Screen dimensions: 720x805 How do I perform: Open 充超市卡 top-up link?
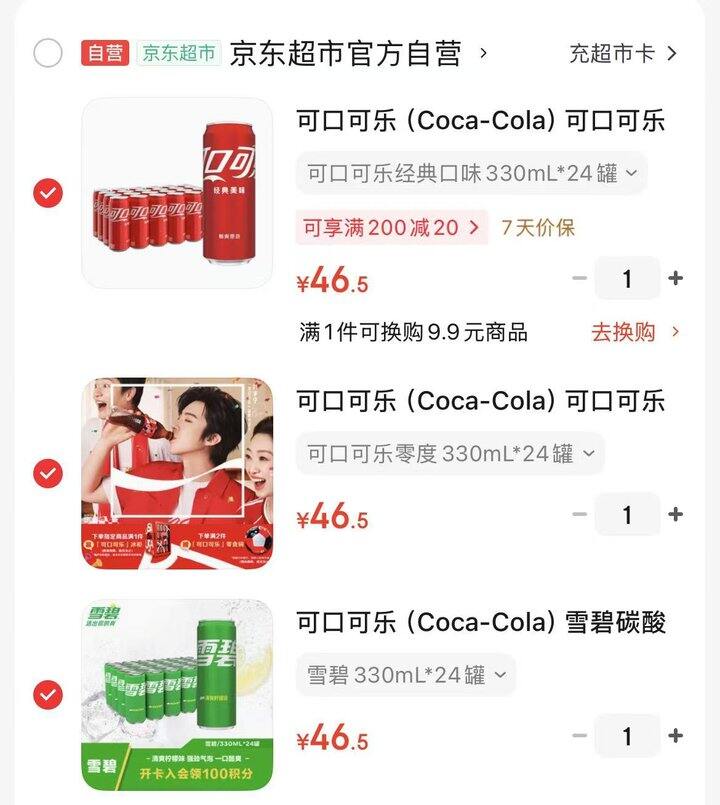click(x=622, y=53)
